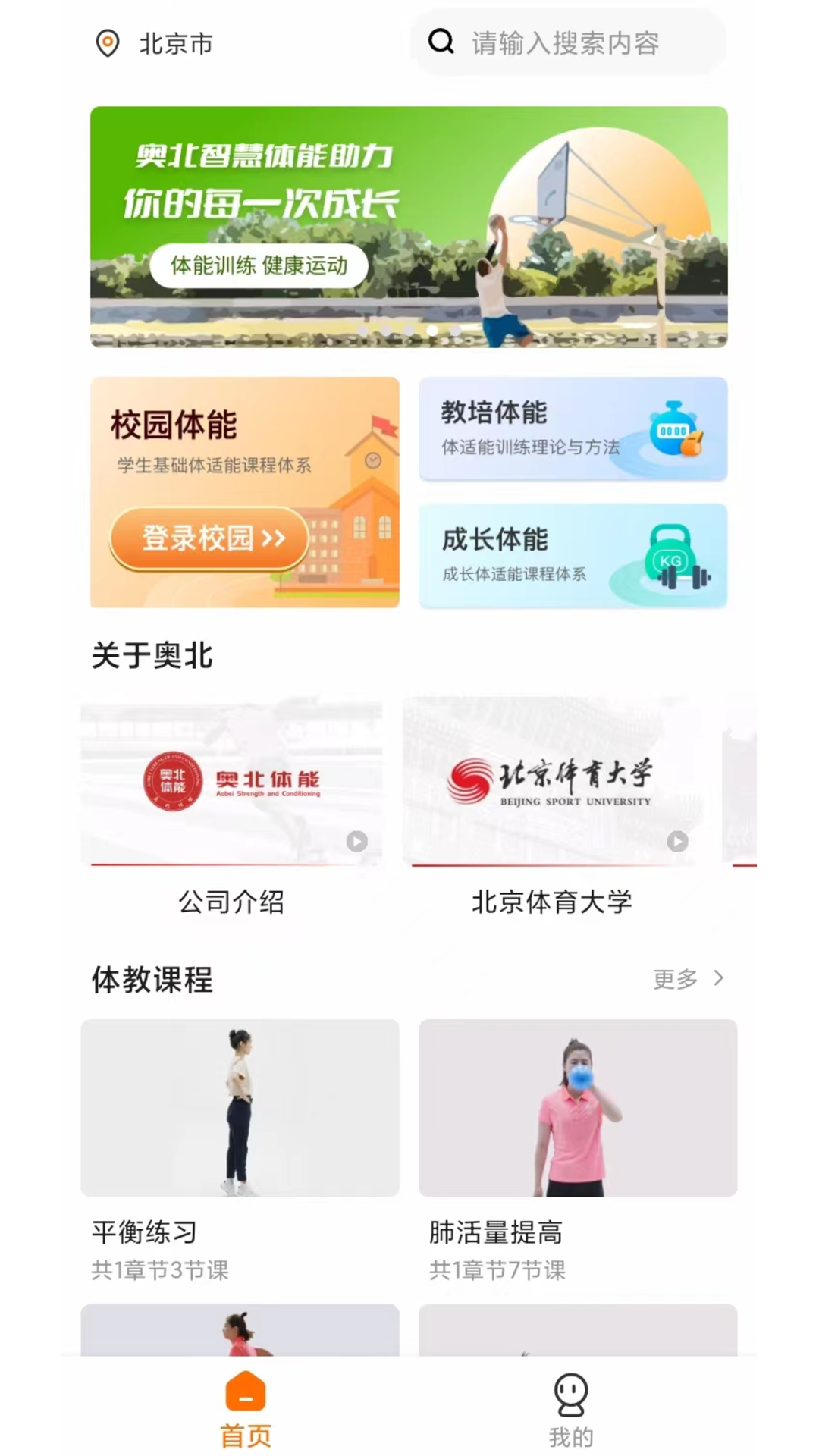The height and width of the screenshot is (1456, 819).
Task: Play the 北京体育大学 video via its play icon
Action: [x=677, y=842]
